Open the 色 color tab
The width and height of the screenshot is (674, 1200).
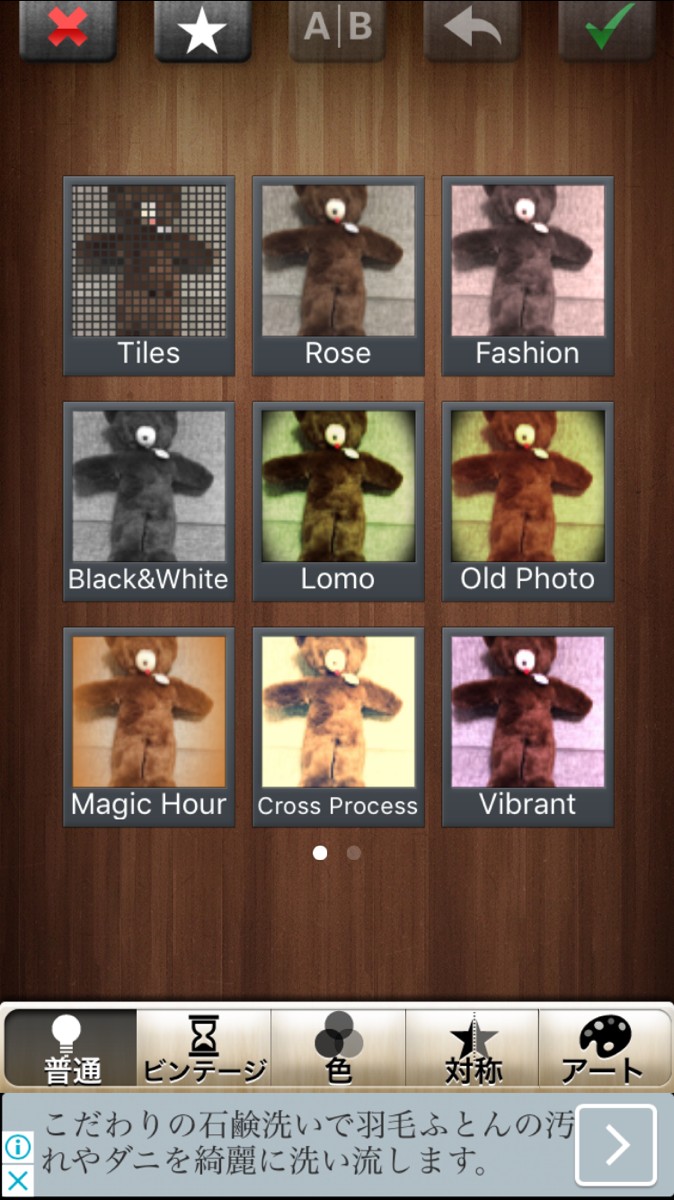338,1048
